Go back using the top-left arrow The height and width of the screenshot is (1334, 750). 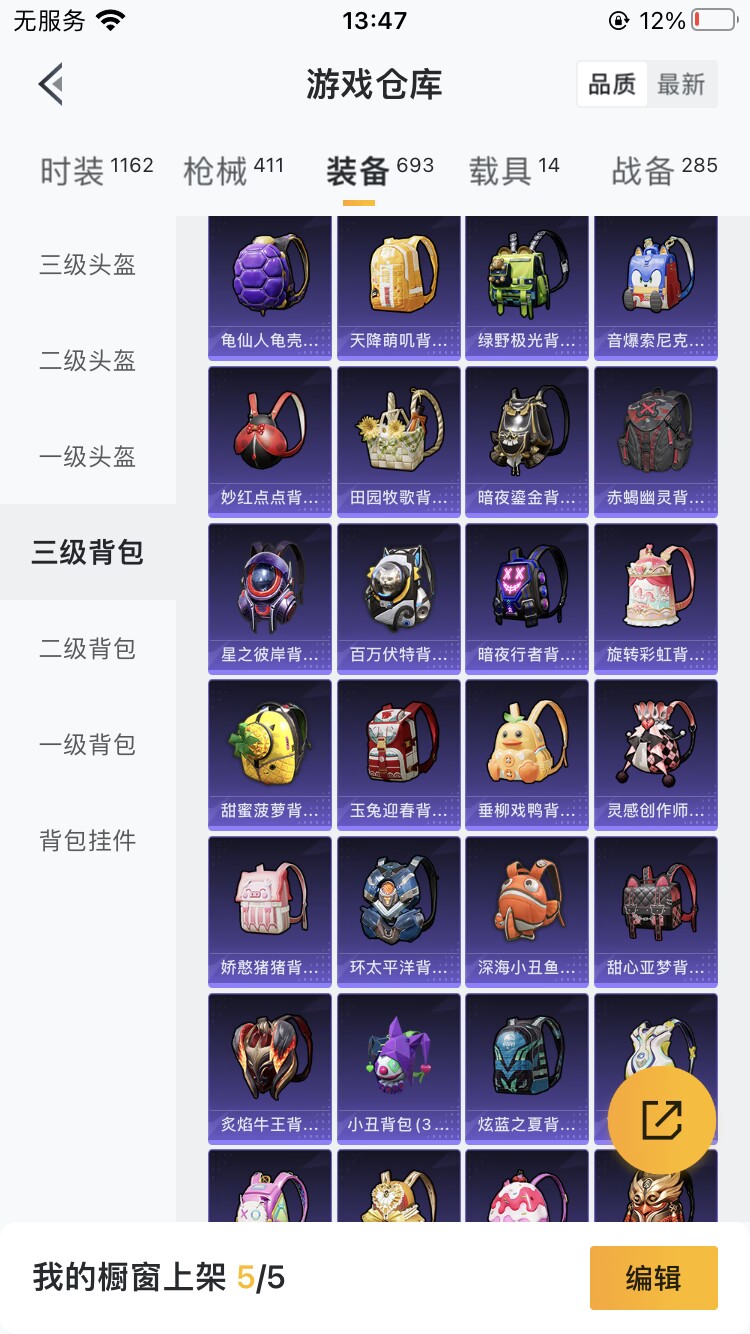[x=51, y=84]
